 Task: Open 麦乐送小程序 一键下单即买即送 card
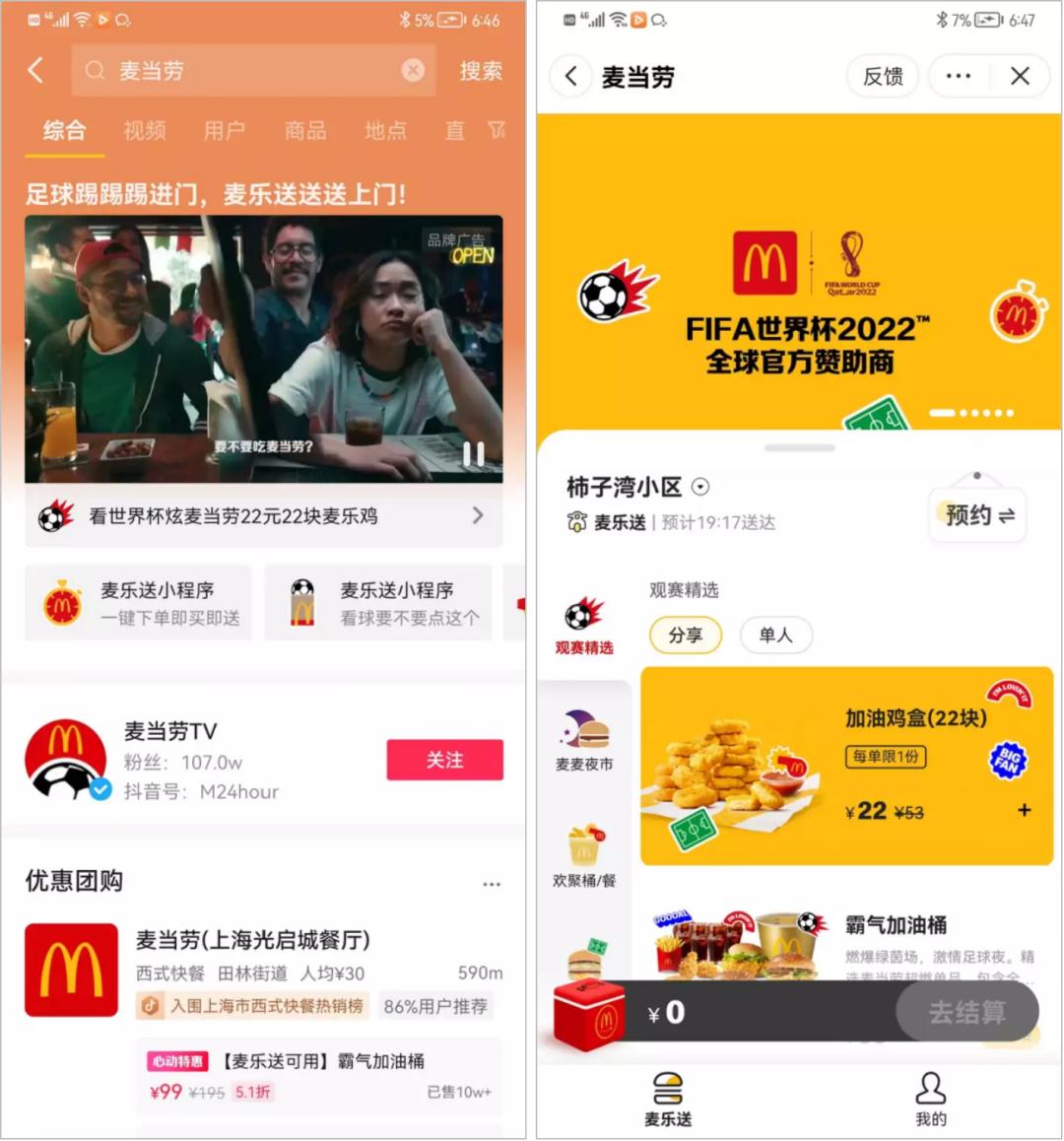[x=139, y=603]
